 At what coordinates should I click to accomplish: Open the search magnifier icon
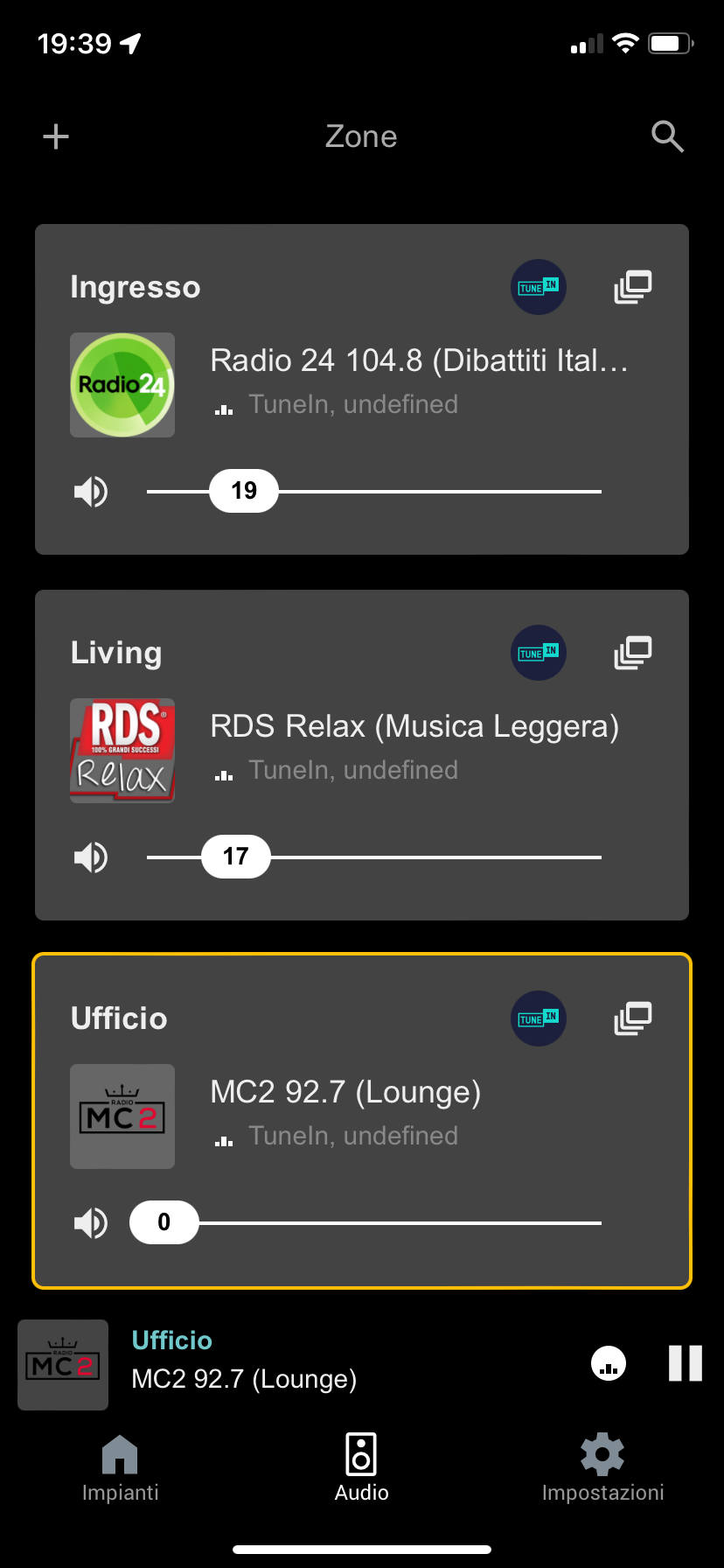(x=667, y=136)
